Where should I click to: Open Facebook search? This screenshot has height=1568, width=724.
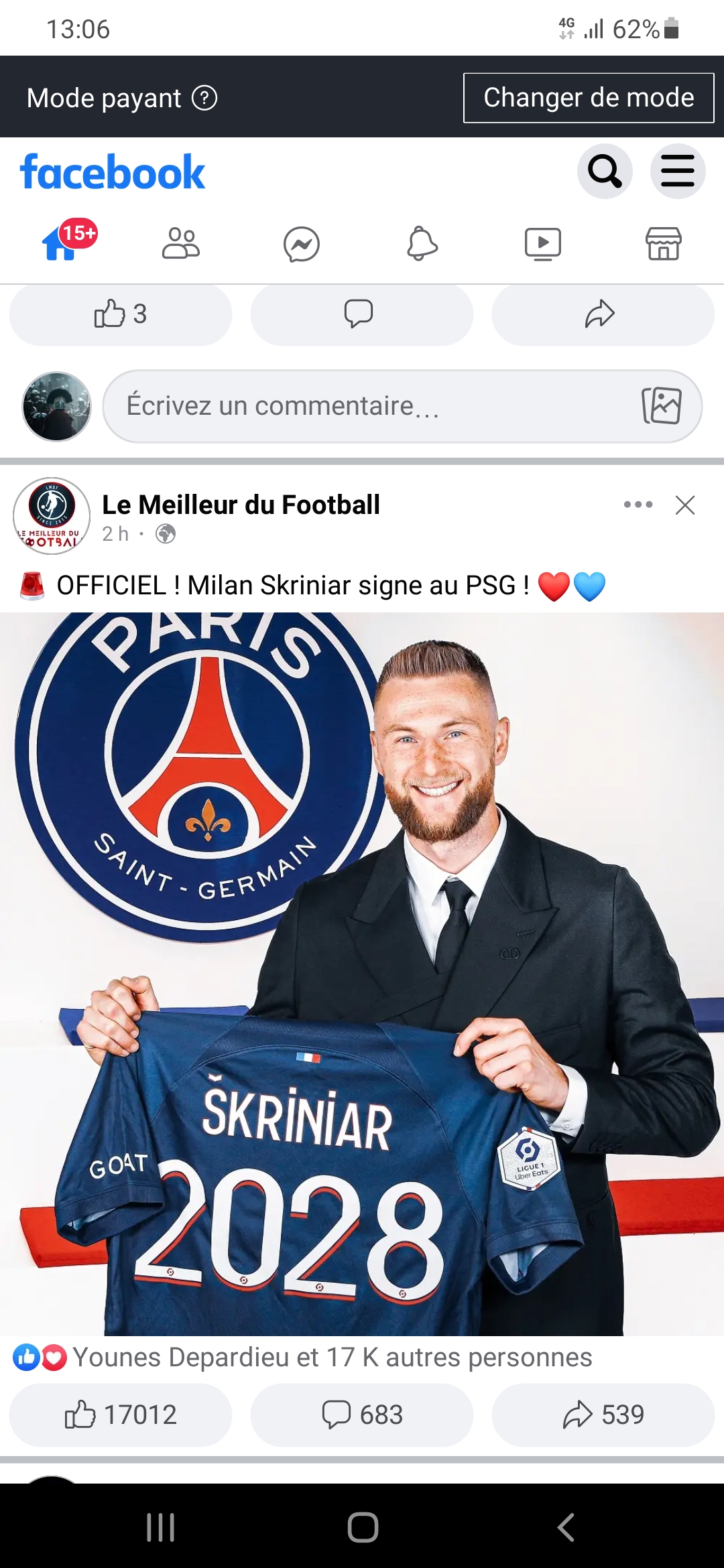coord(605,172)
